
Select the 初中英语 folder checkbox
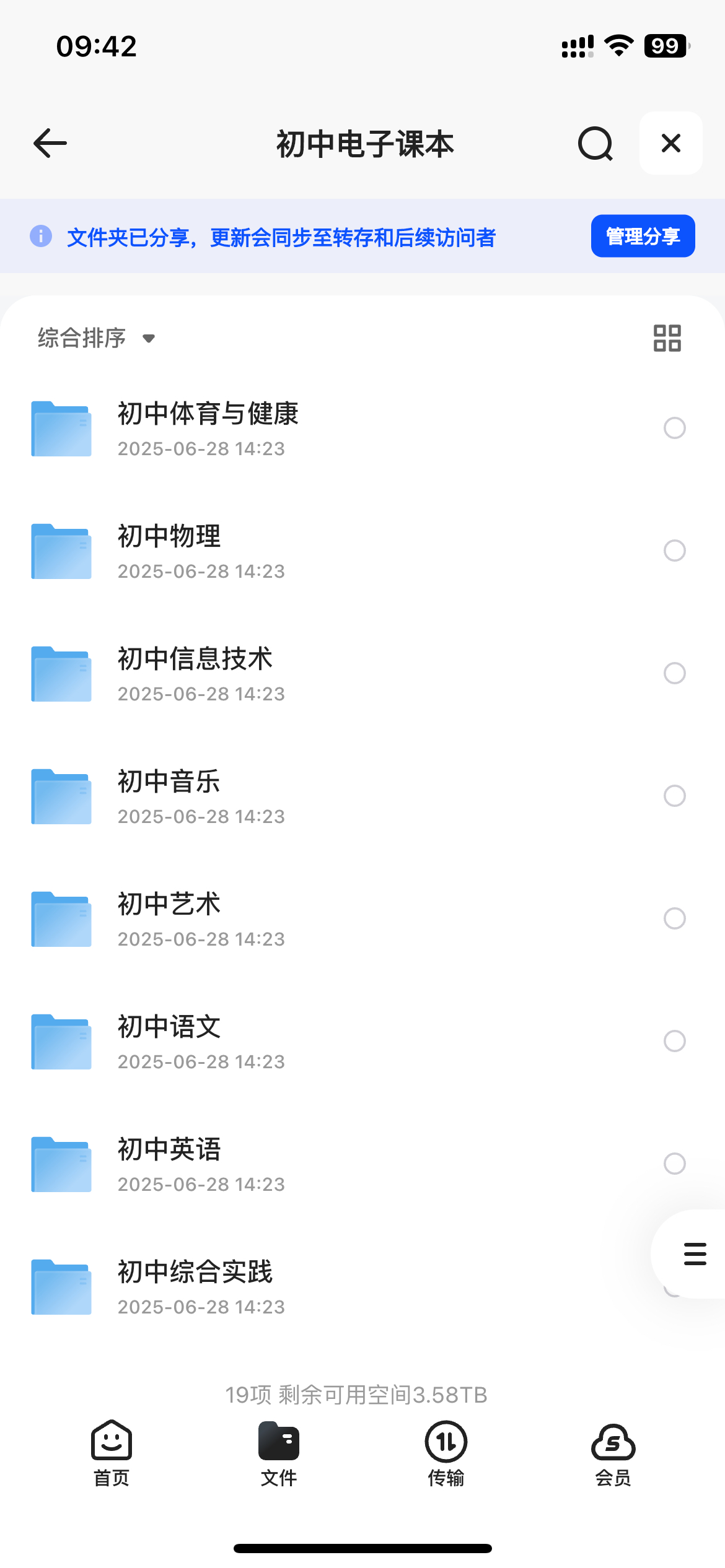coord(674,1164)
